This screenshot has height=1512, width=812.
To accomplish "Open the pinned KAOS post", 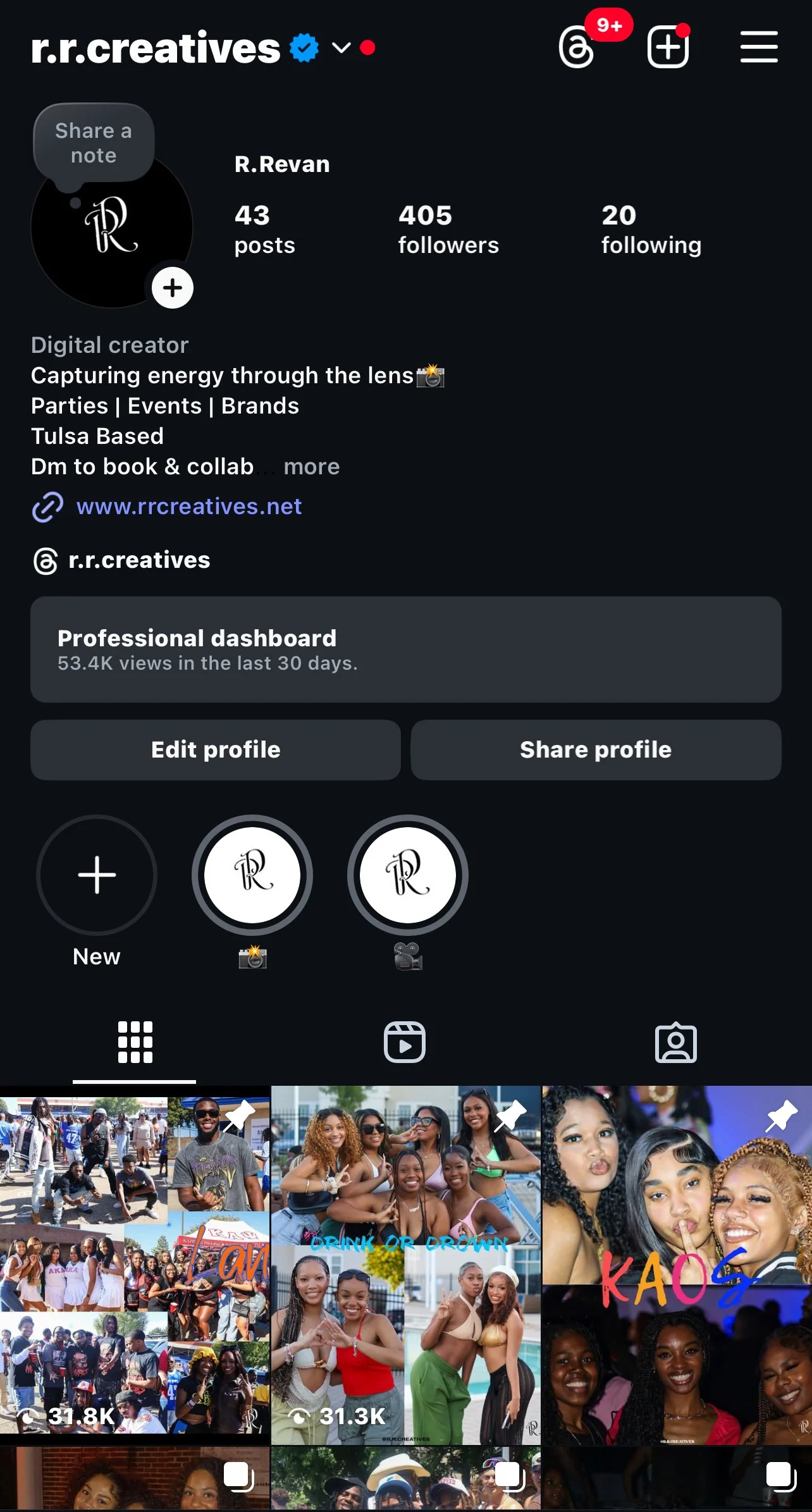I will pyautogui.click(x=677, y=1265).
